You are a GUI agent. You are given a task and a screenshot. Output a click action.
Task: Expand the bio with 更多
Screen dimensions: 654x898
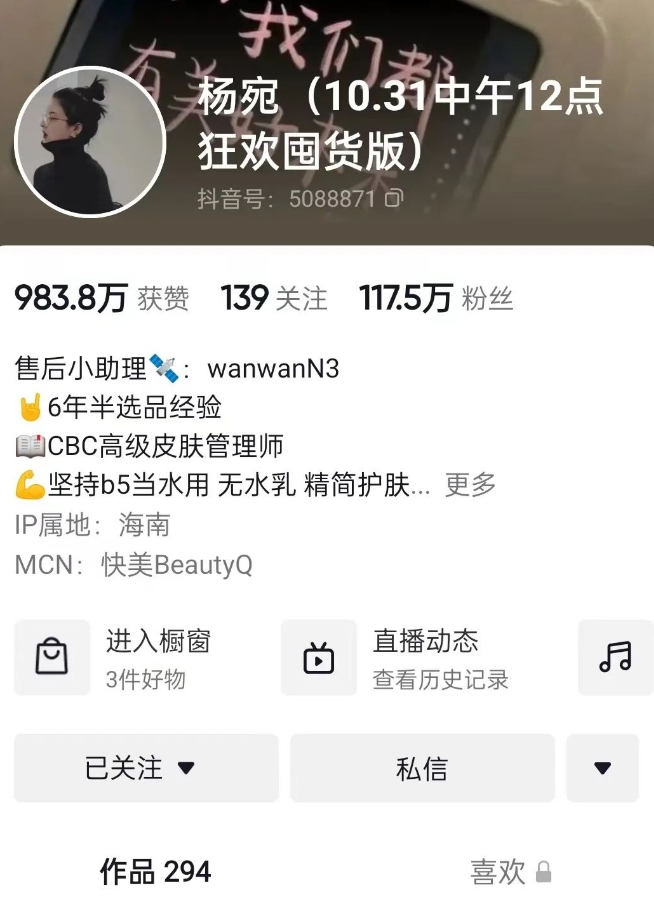click(470, 485)
